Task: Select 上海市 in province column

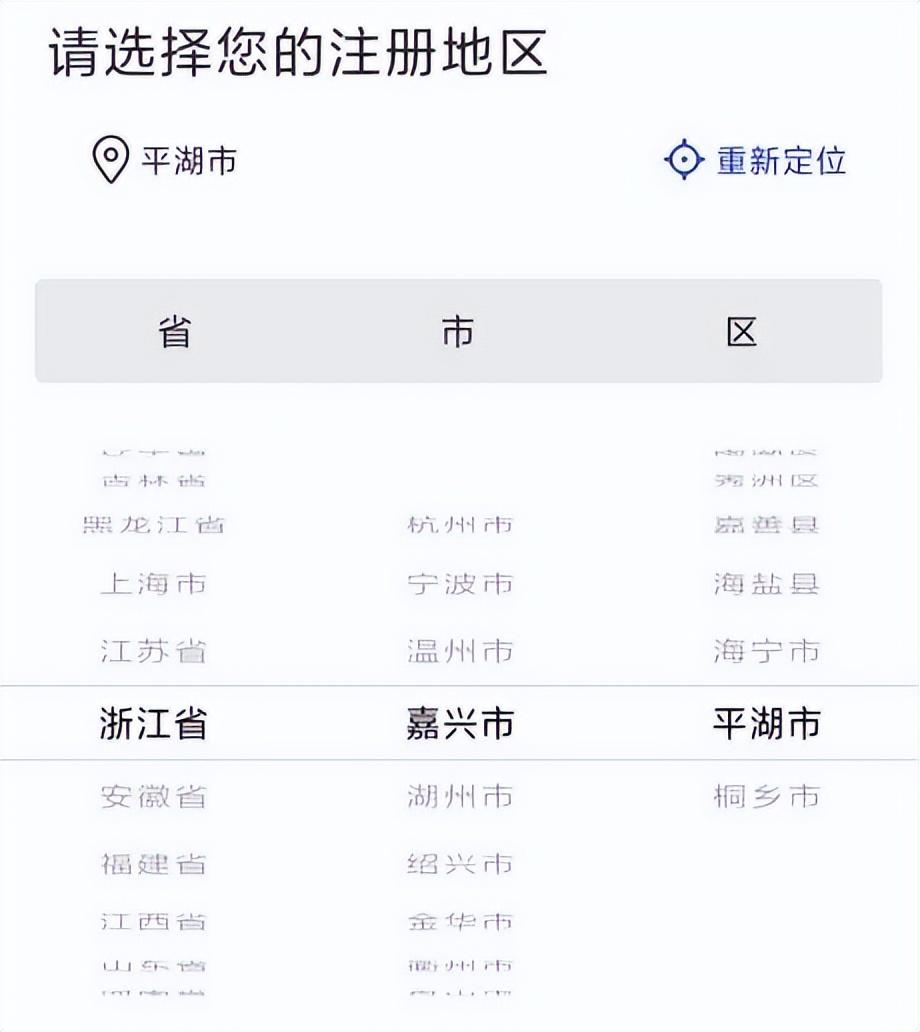Action: click(x=153, y=584)
